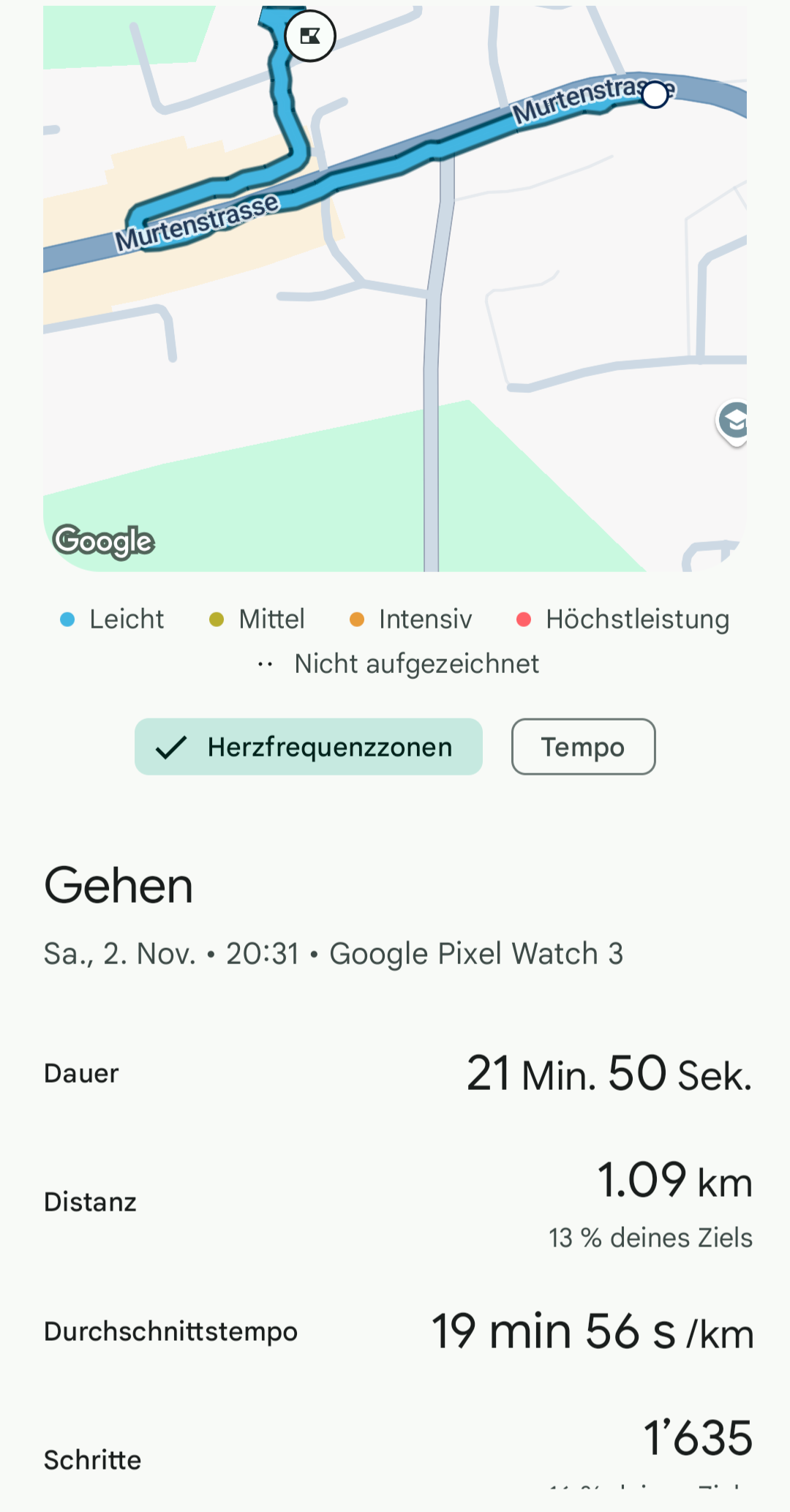Select the Herzfrequenzzonen chip
Image resolution: width=790 pixels, height=1512 pixels.
coord(308,747)
